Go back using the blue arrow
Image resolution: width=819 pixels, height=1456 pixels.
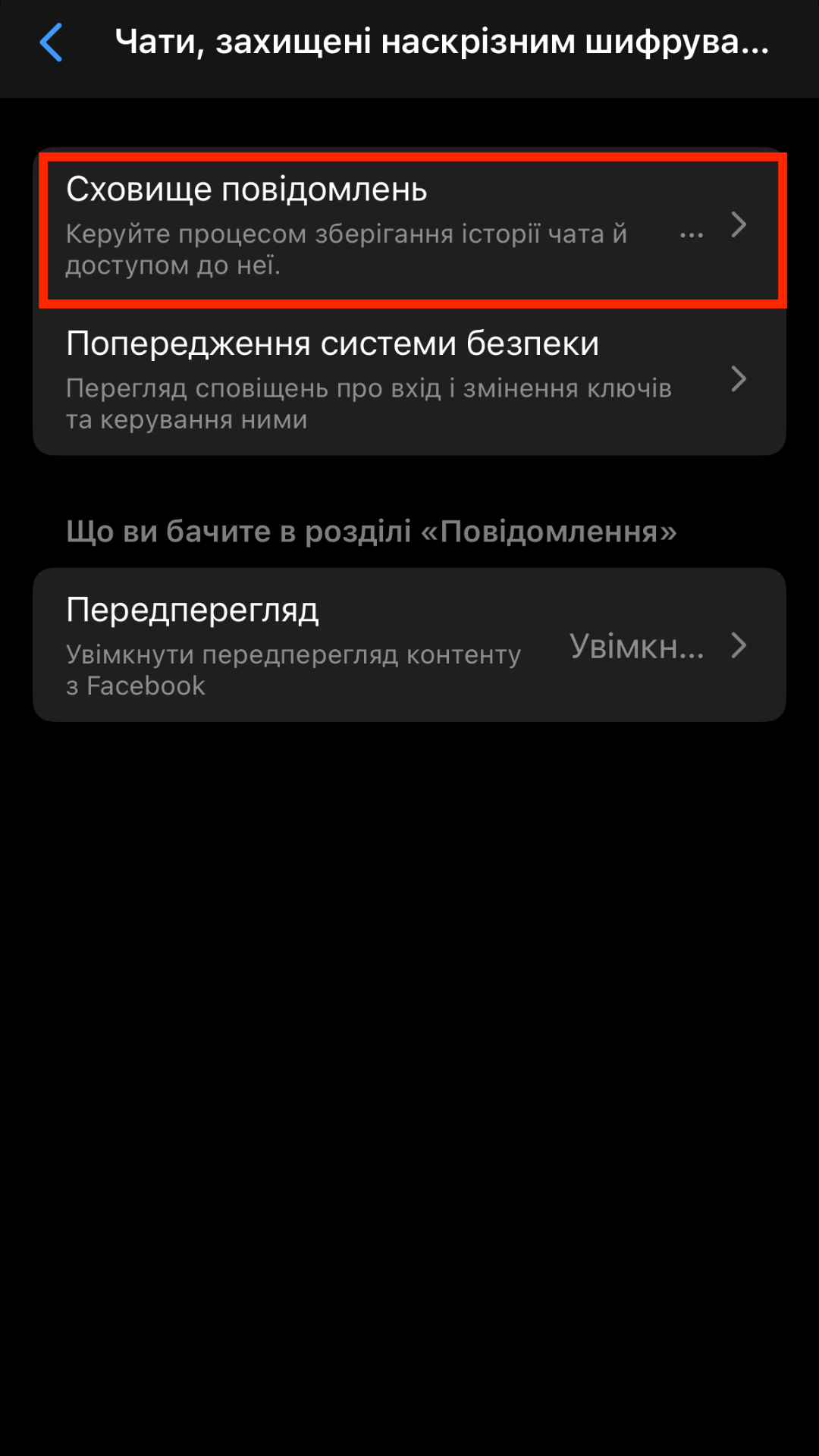click(x=51, y=42)
